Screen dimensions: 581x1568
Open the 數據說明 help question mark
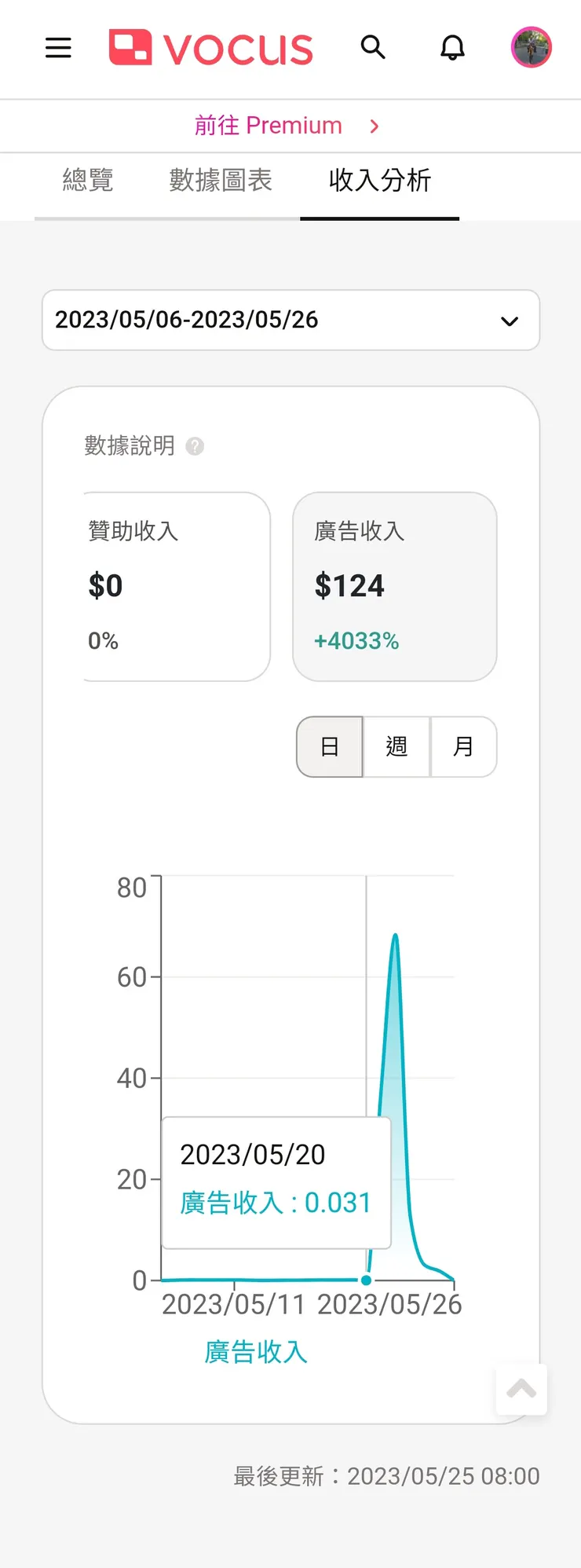194,446
